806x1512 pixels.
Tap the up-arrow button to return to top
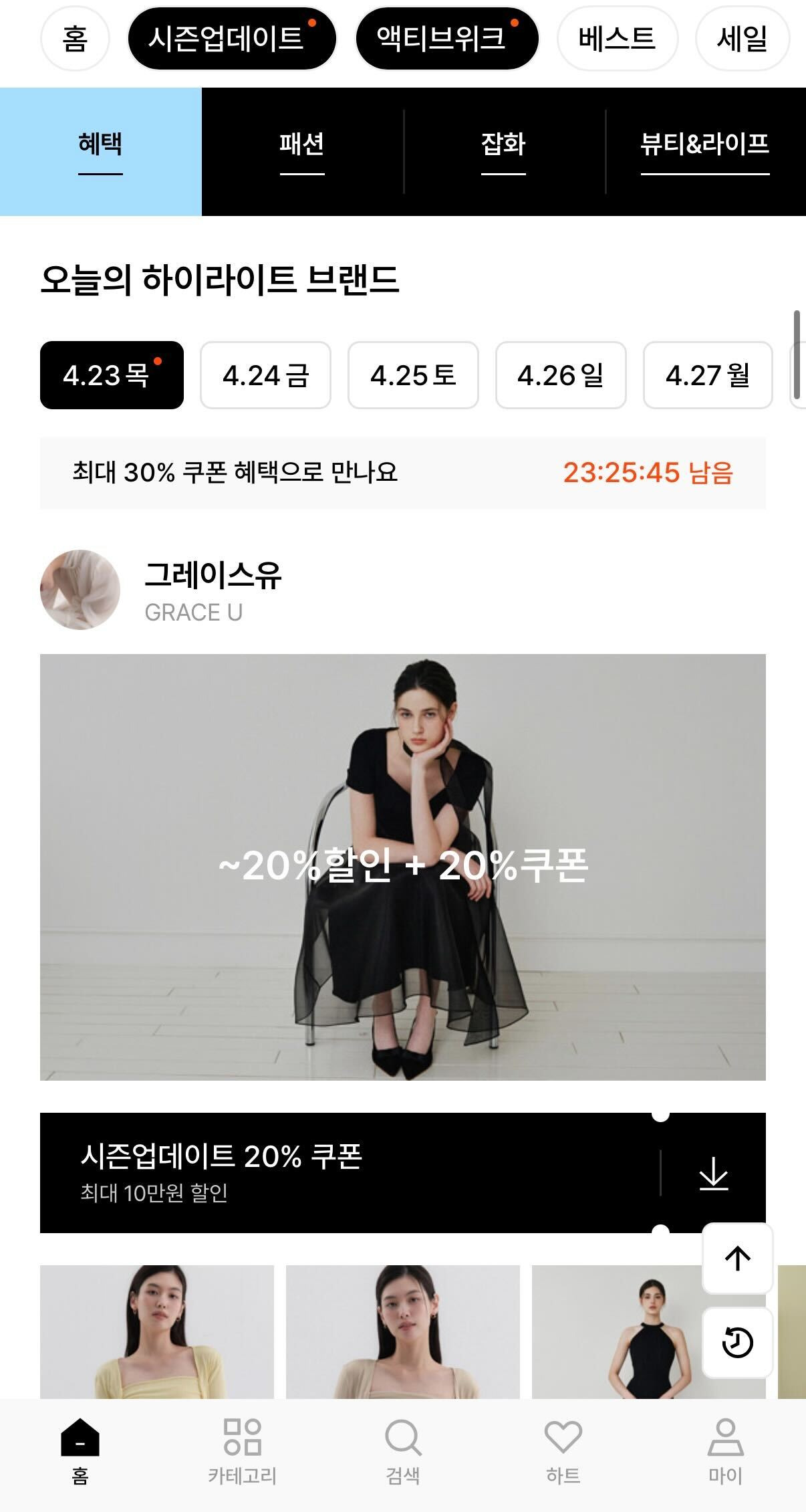point(738,1259)
